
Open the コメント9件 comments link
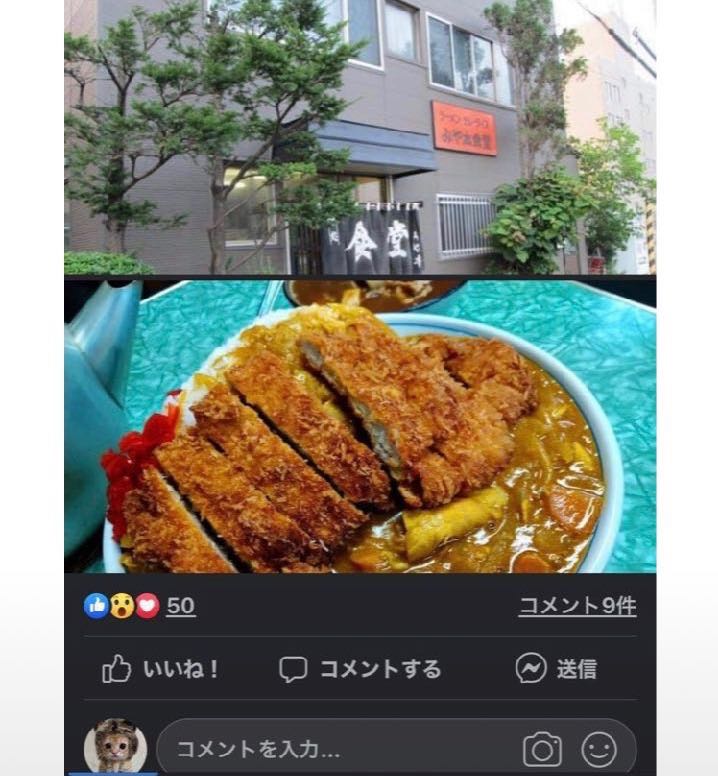576,606
